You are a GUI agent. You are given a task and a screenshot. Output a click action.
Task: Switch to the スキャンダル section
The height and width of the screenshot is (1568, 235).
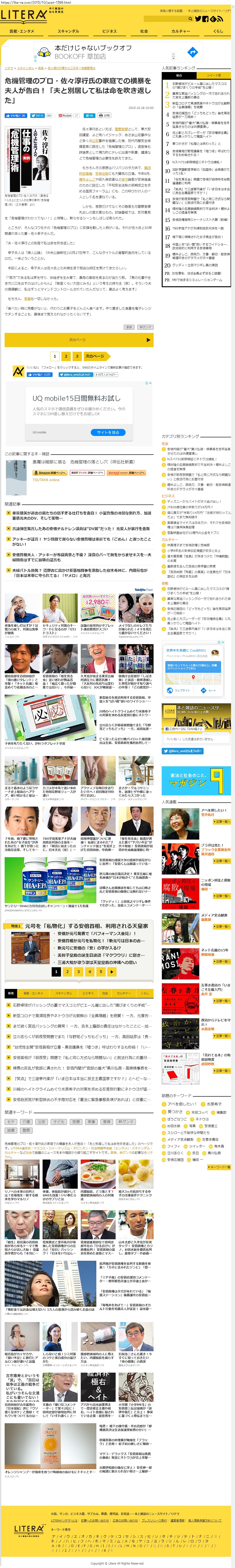tap(68, 31)
